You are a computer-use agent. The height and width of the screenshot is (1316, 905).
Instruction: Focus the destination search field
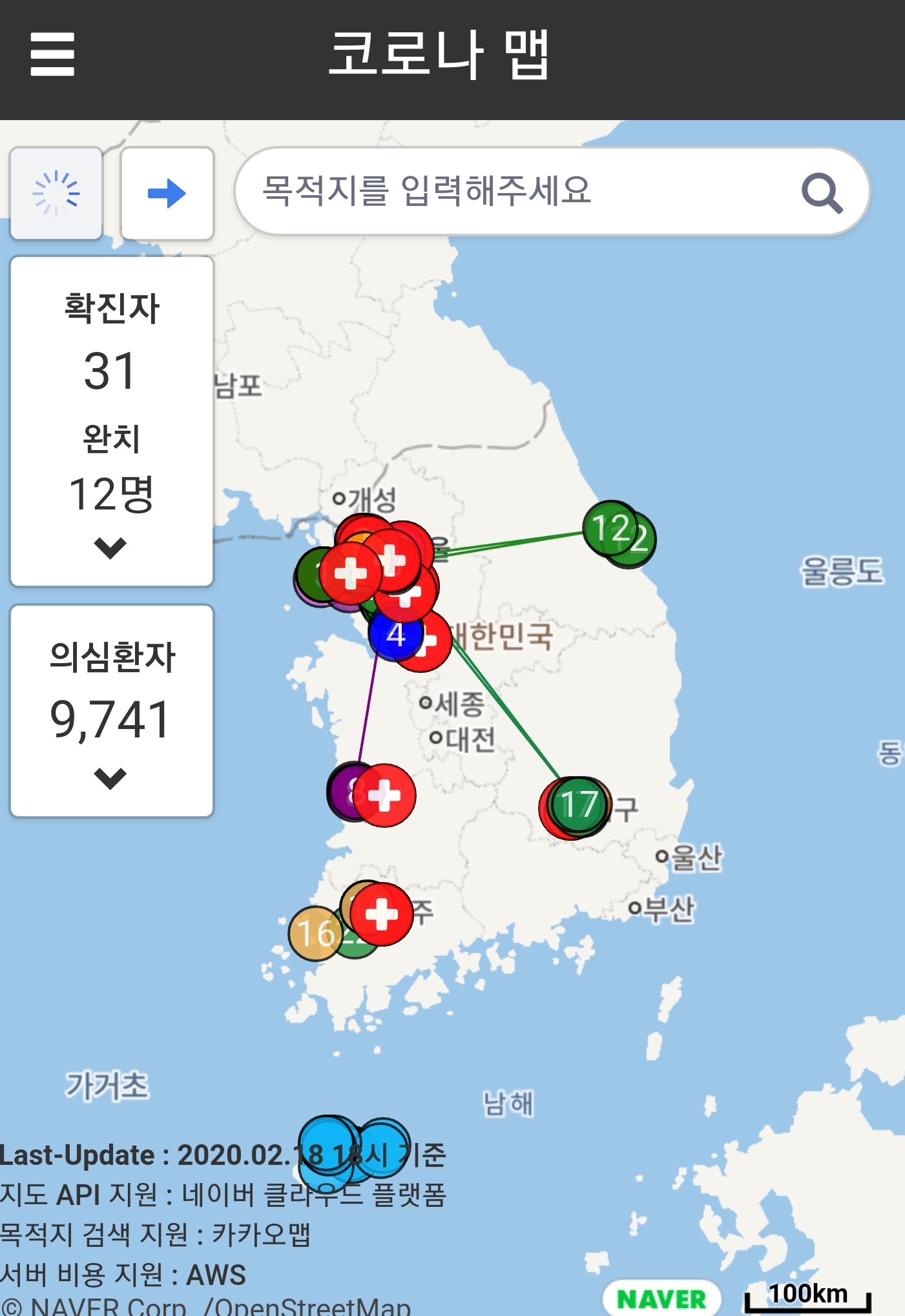point(517,191)
